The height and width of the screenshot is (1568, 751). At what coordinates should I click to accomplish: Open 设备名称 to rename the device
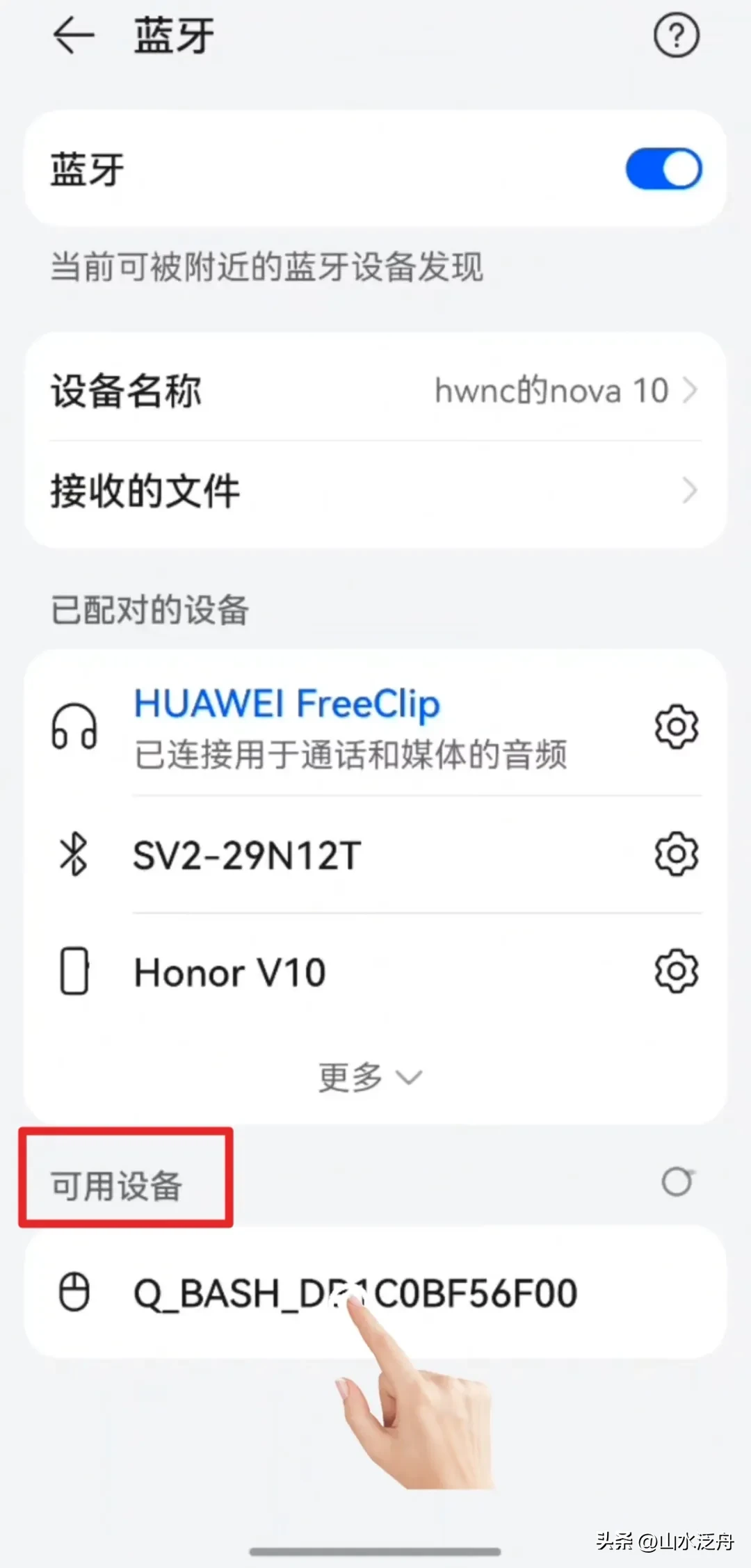point(375,390)
